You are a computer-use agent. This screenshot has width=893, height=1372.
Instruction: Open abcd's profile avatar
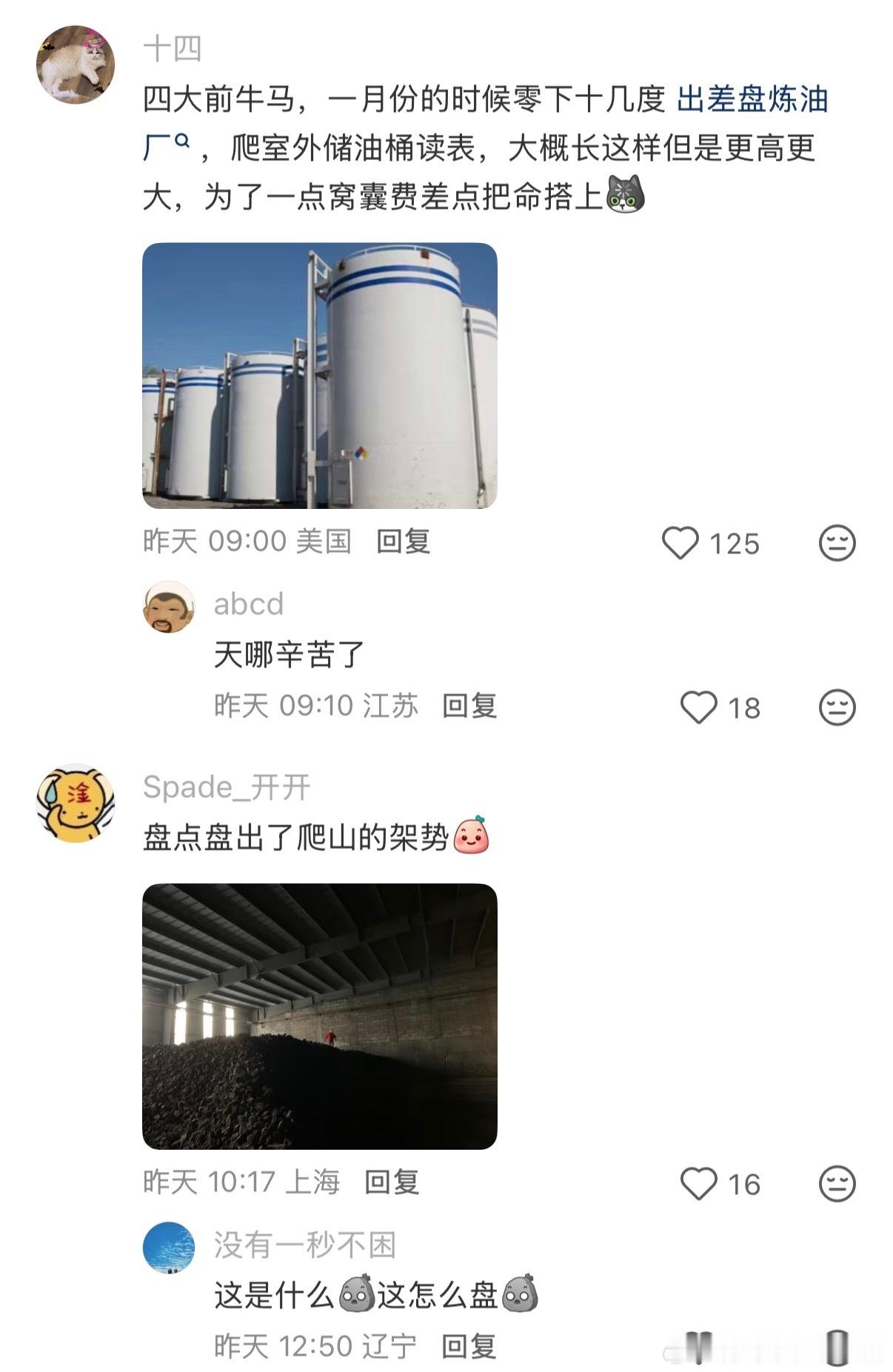click(x=169, y=607)
